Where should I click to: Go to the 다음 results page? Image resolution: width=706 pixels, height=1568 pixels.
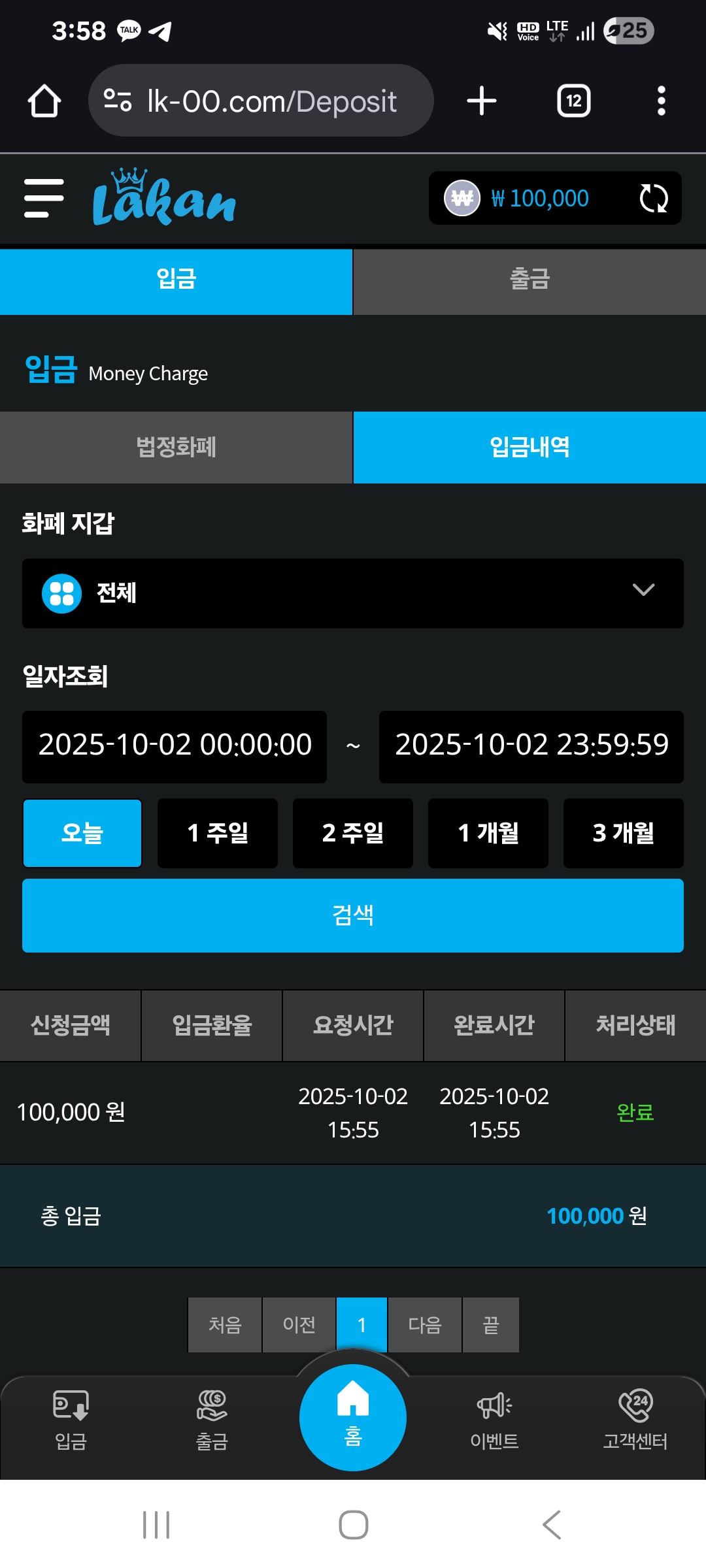point(425,1325)
